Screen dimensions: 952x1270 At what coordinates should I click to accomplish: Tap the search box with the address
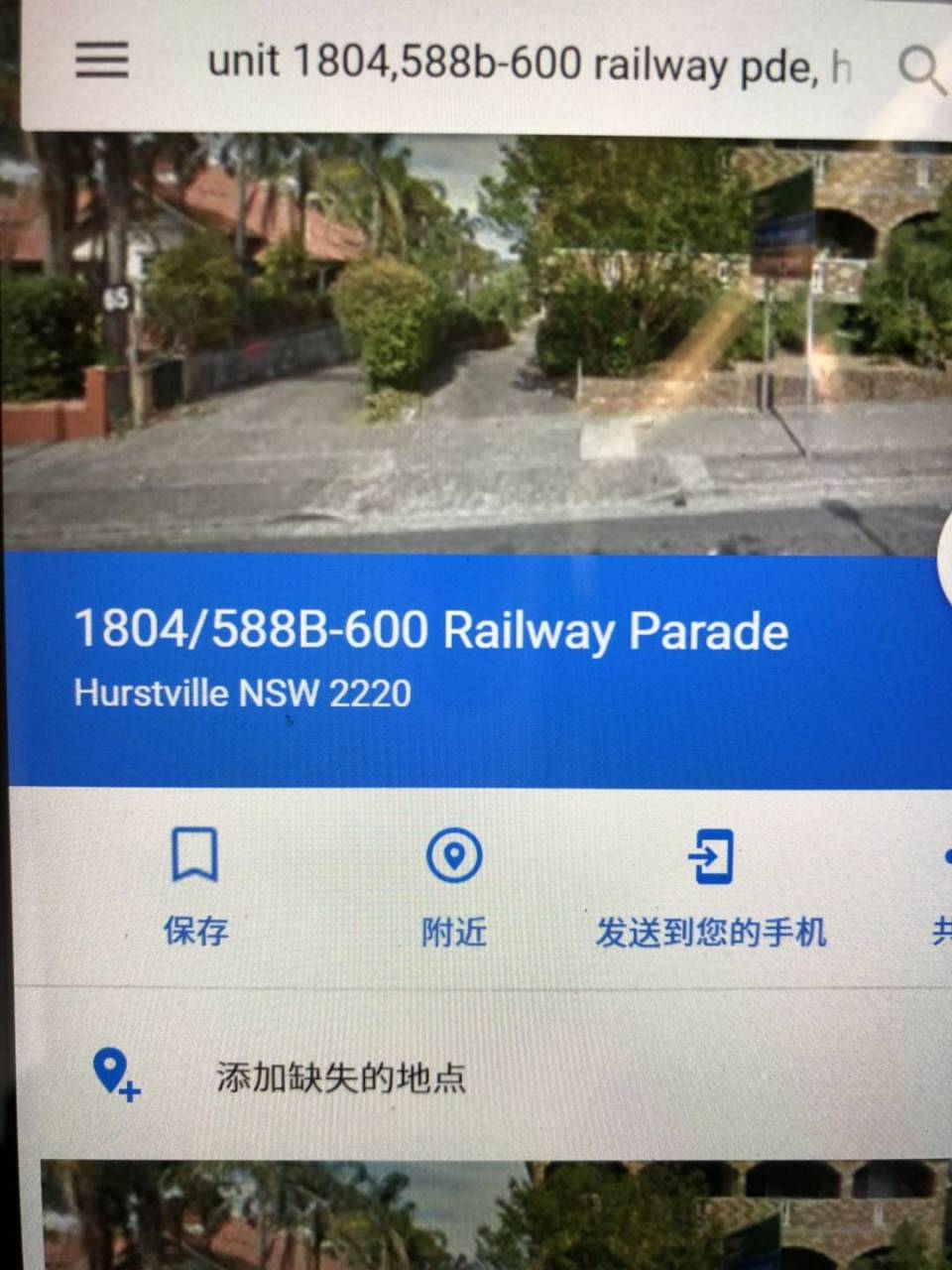pyautogui.click(x=526, y=65)
